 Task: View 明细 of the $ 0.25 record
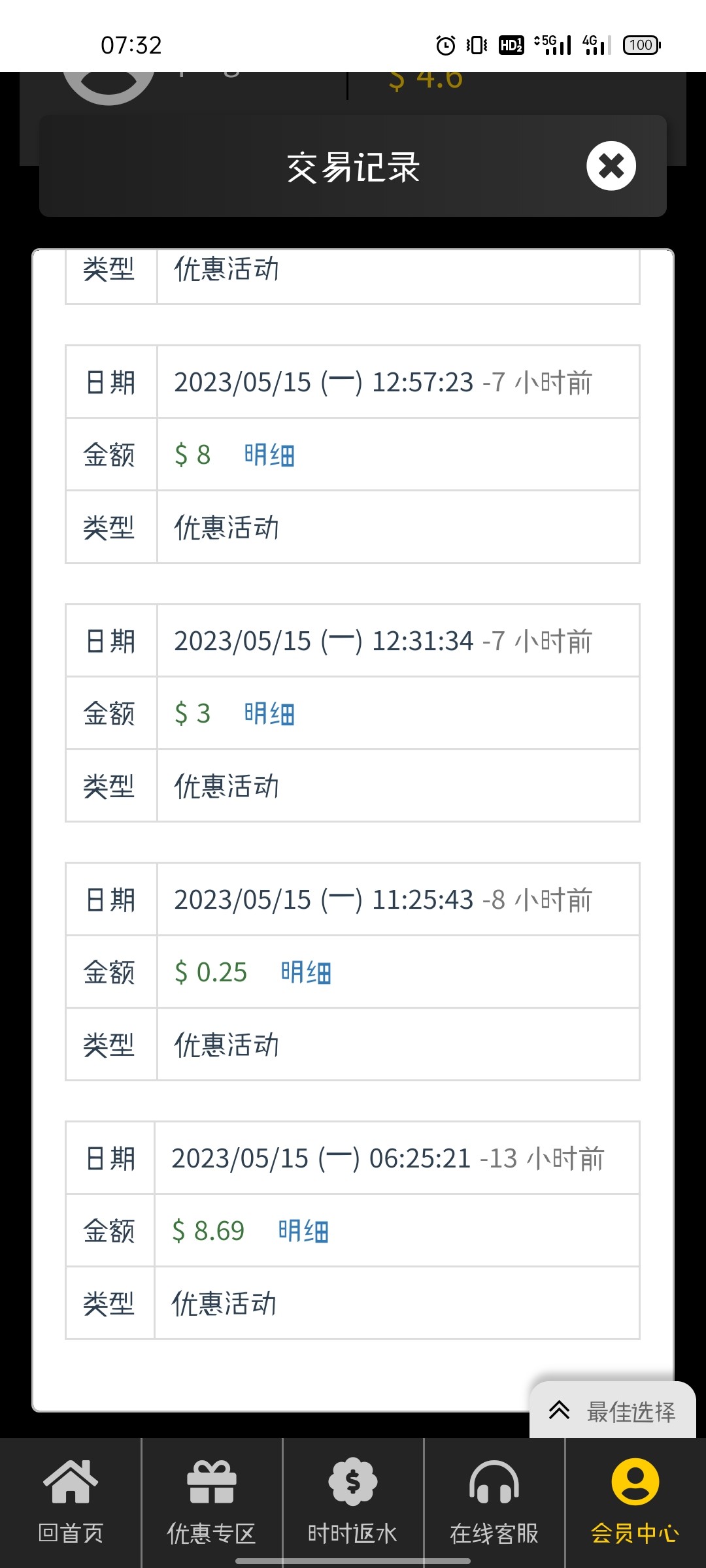306,972
